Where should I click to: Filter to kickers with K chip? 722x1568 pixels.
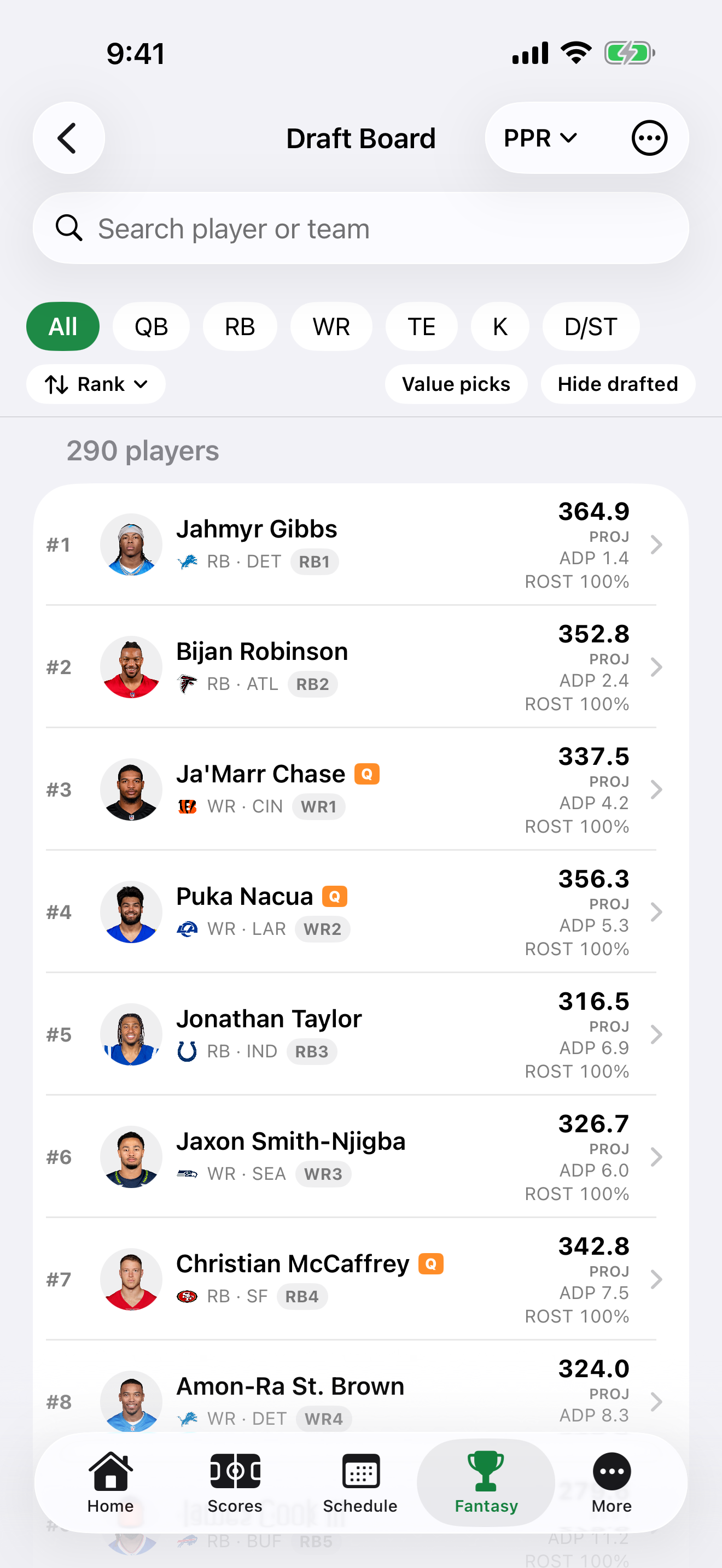click(500, 326)
